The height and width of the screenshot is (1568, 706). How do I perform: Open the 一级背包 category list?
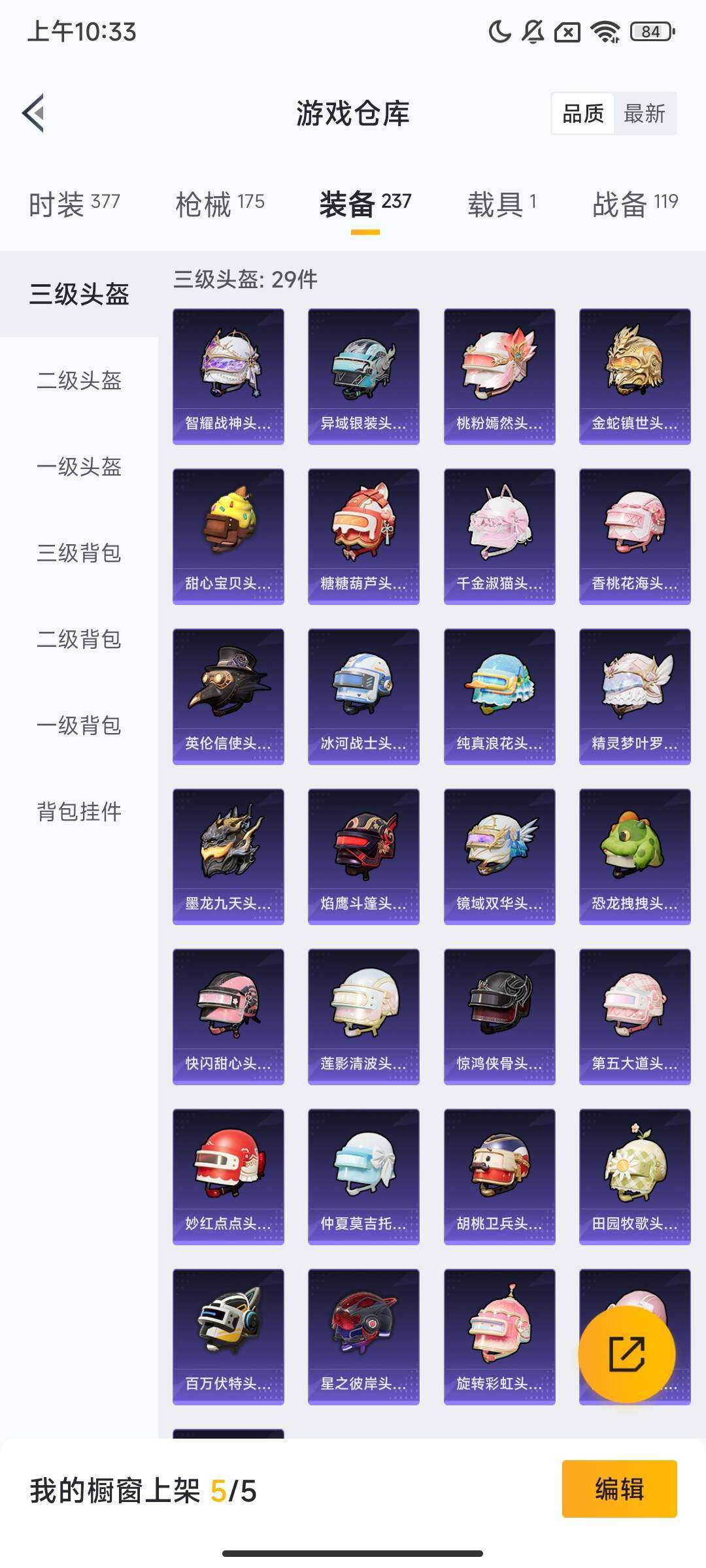point(78,725)
